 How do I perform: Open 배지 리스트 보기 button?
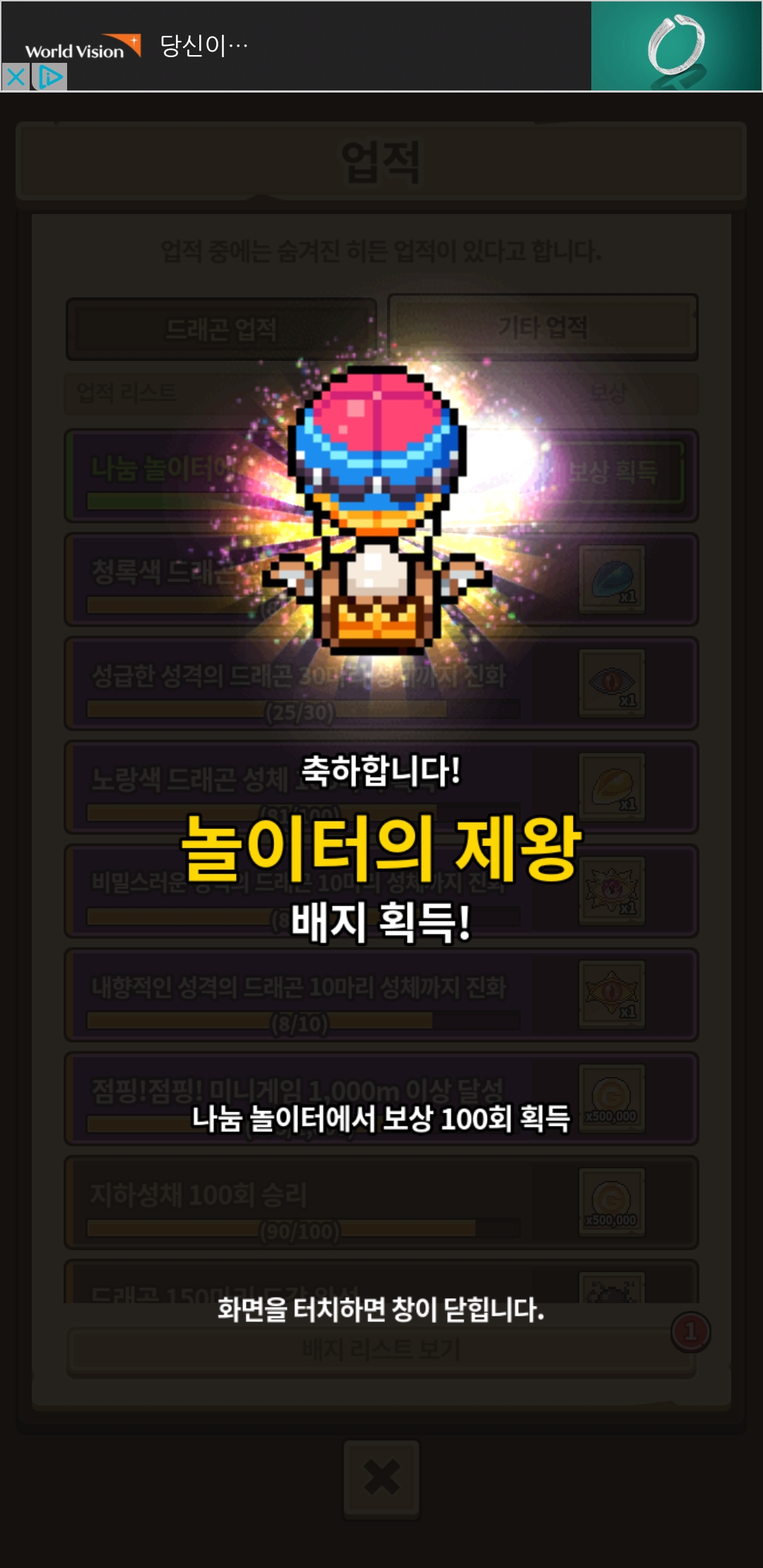(x=381, y=1349)
